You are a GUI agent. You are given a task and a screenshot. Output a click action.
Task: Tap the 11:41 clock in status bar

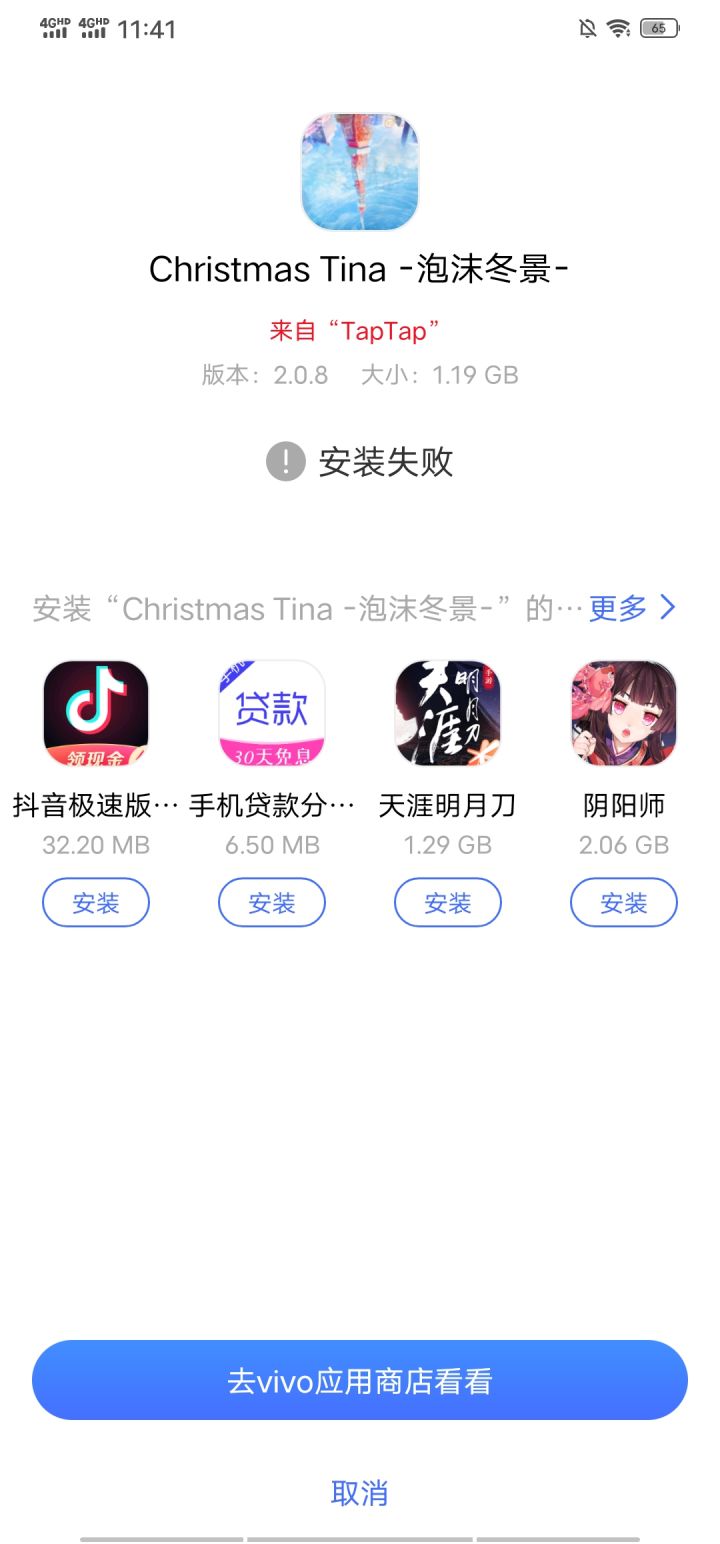pos(150,29)
